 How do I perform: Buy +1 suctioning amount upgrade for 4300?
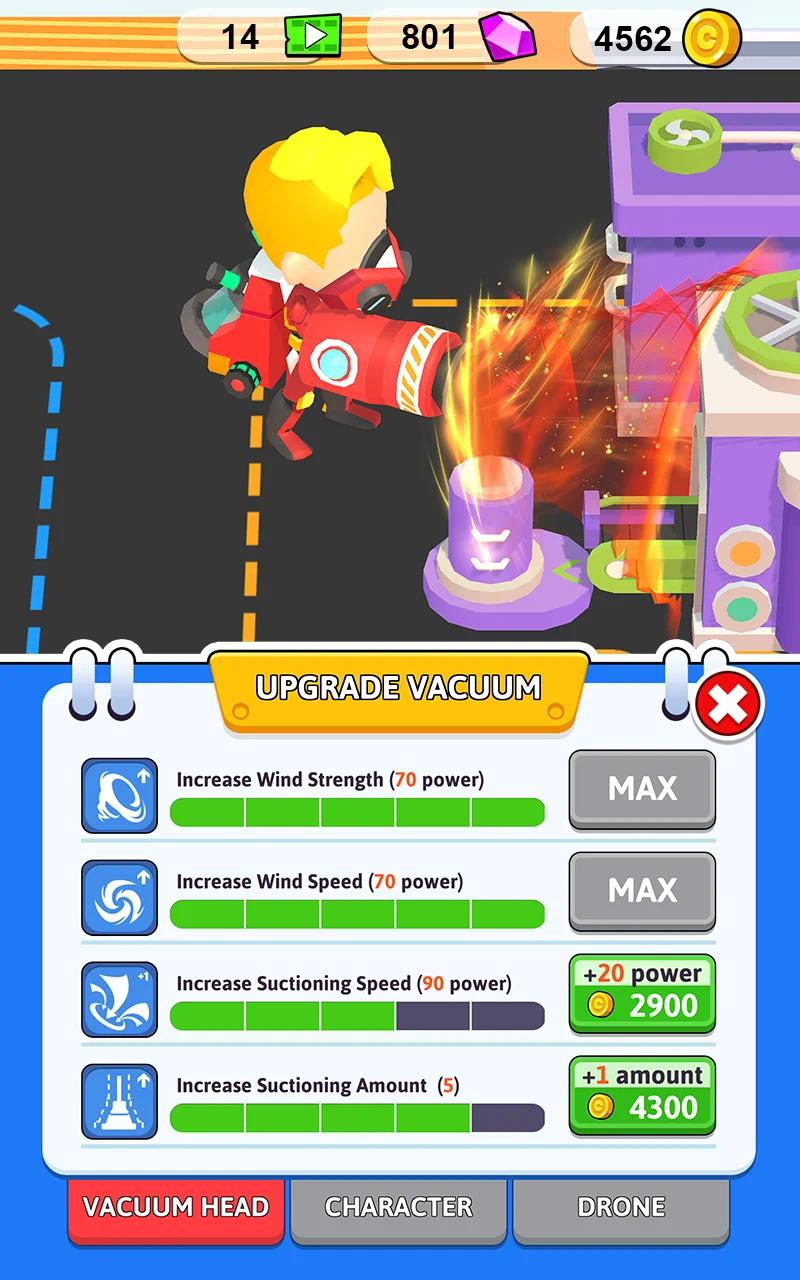[x=642, y=1095]
